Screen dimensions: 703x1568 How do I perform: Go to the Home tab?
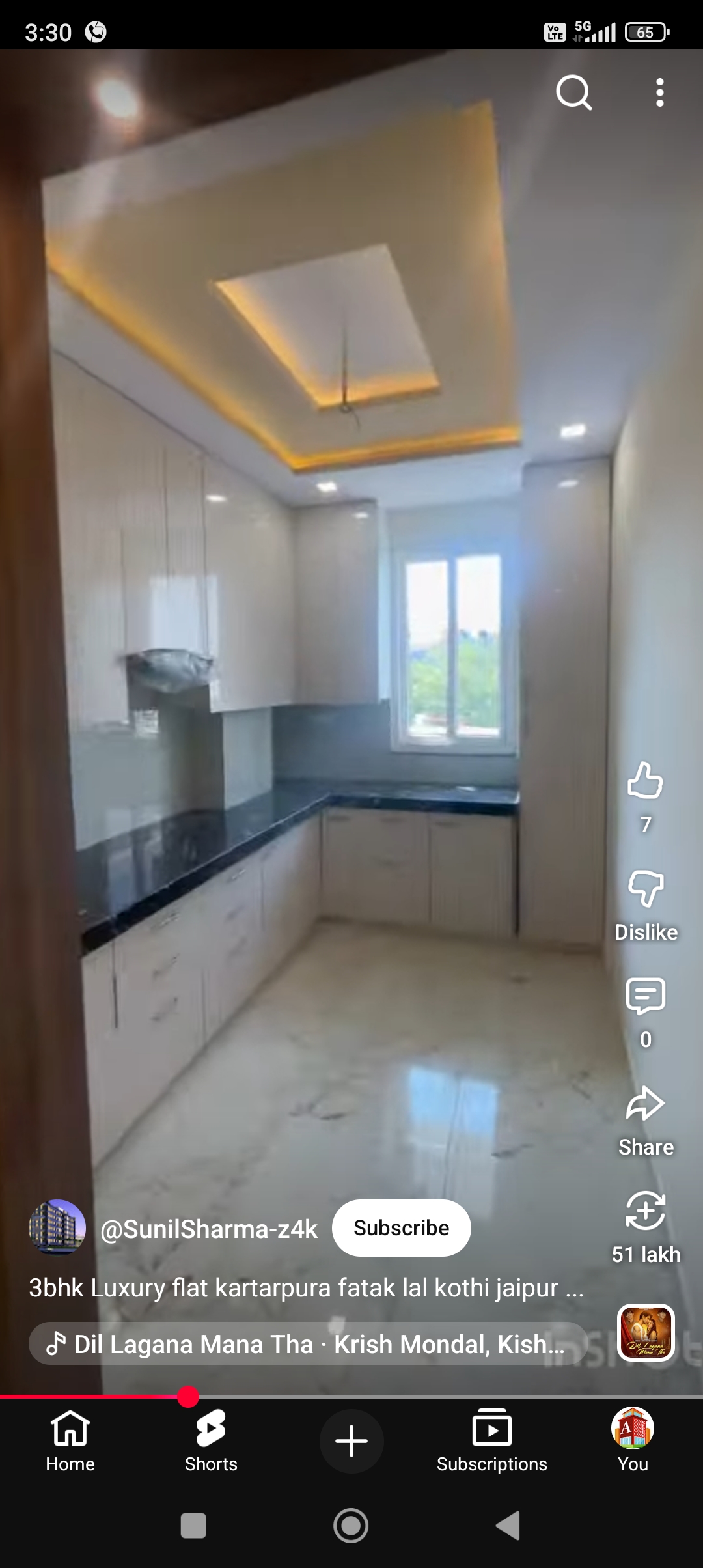[x=70, y=1440]
